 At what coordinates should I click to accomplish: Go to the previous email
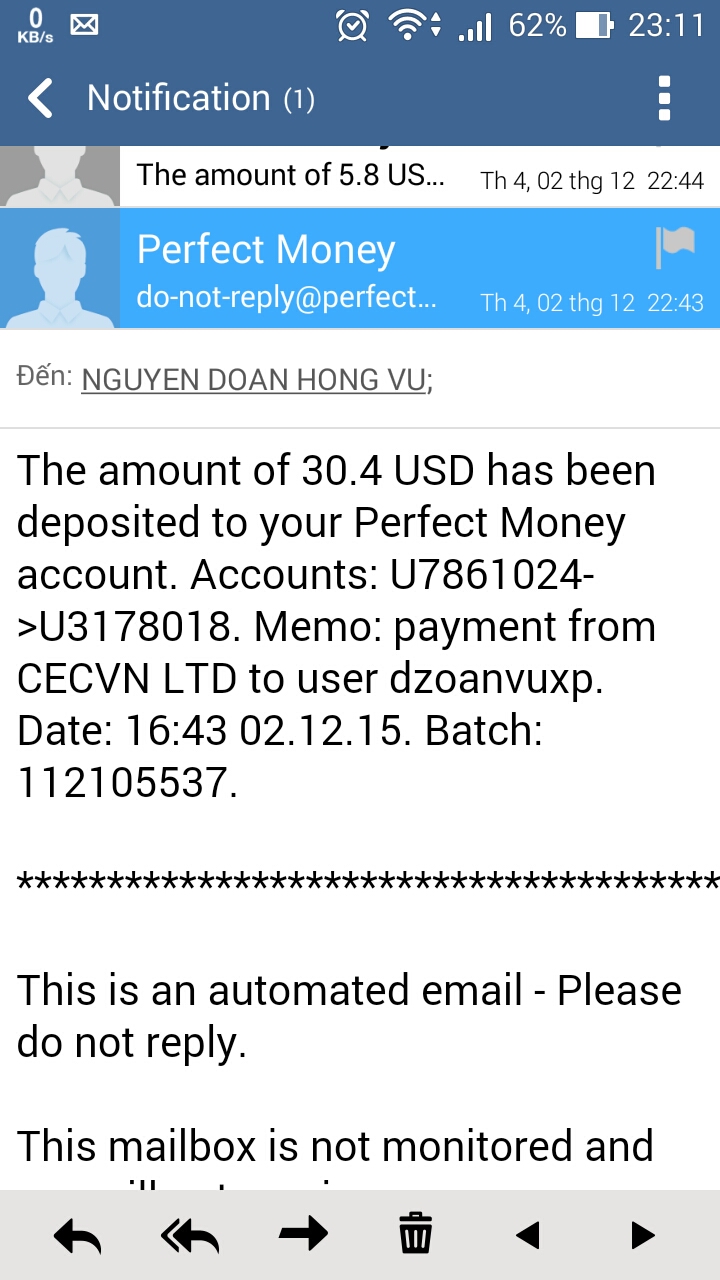pos(527,1235)
